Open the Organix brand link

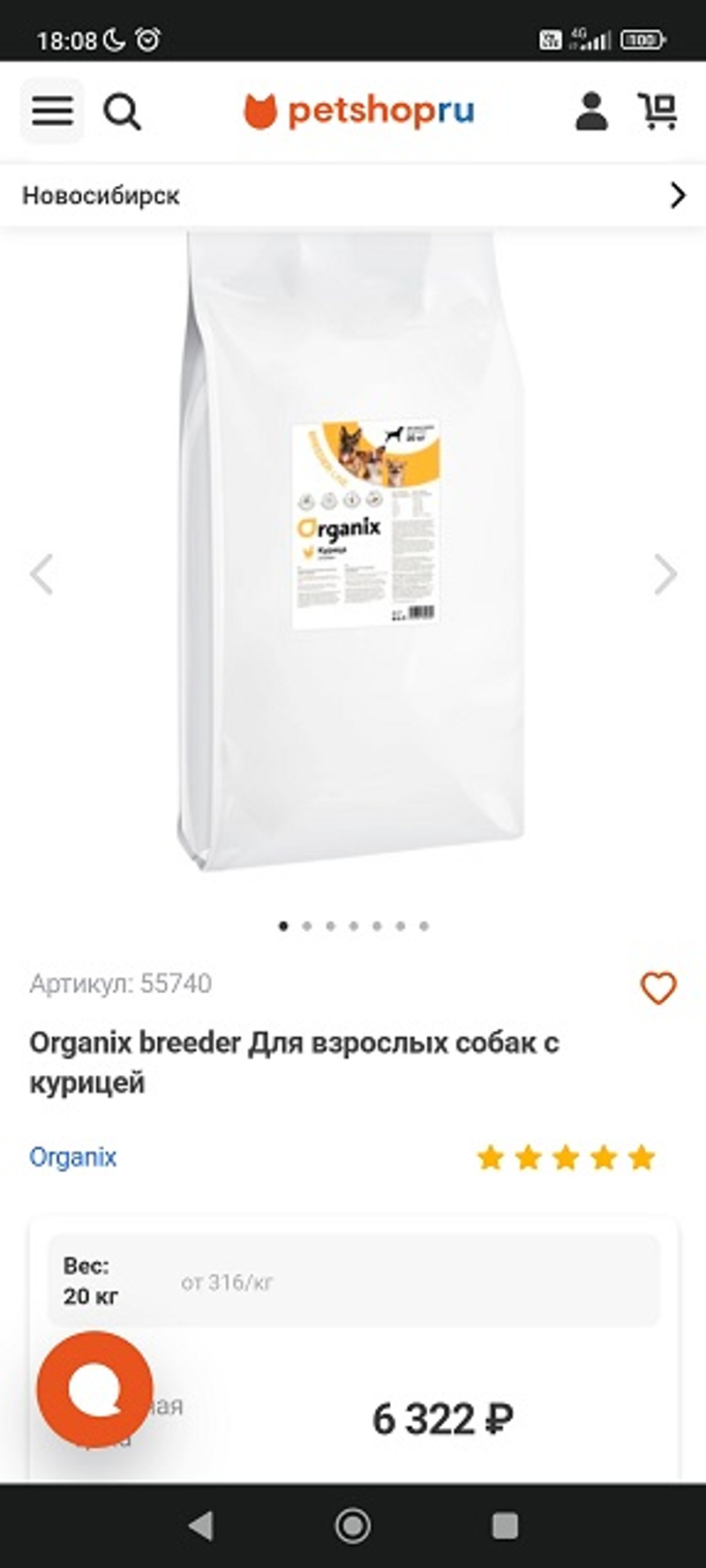tap(72, 1157)
